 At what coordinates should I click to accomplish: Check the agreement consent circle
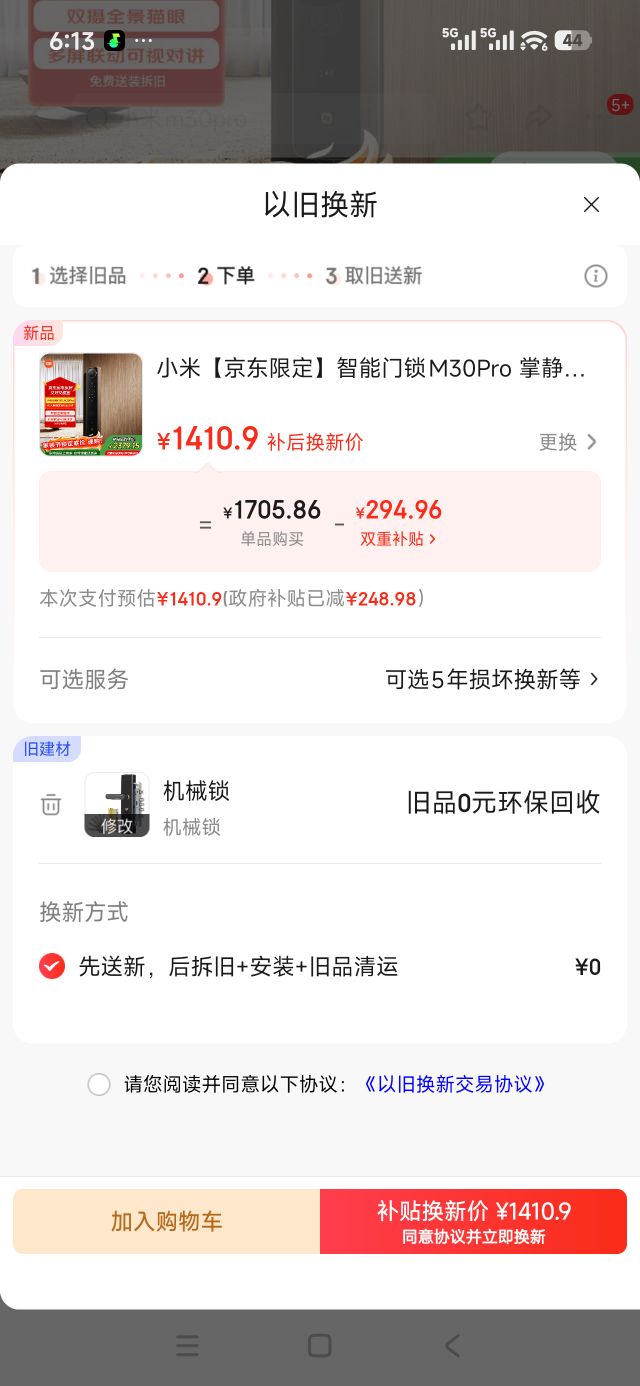click(x=99, y=1085)
